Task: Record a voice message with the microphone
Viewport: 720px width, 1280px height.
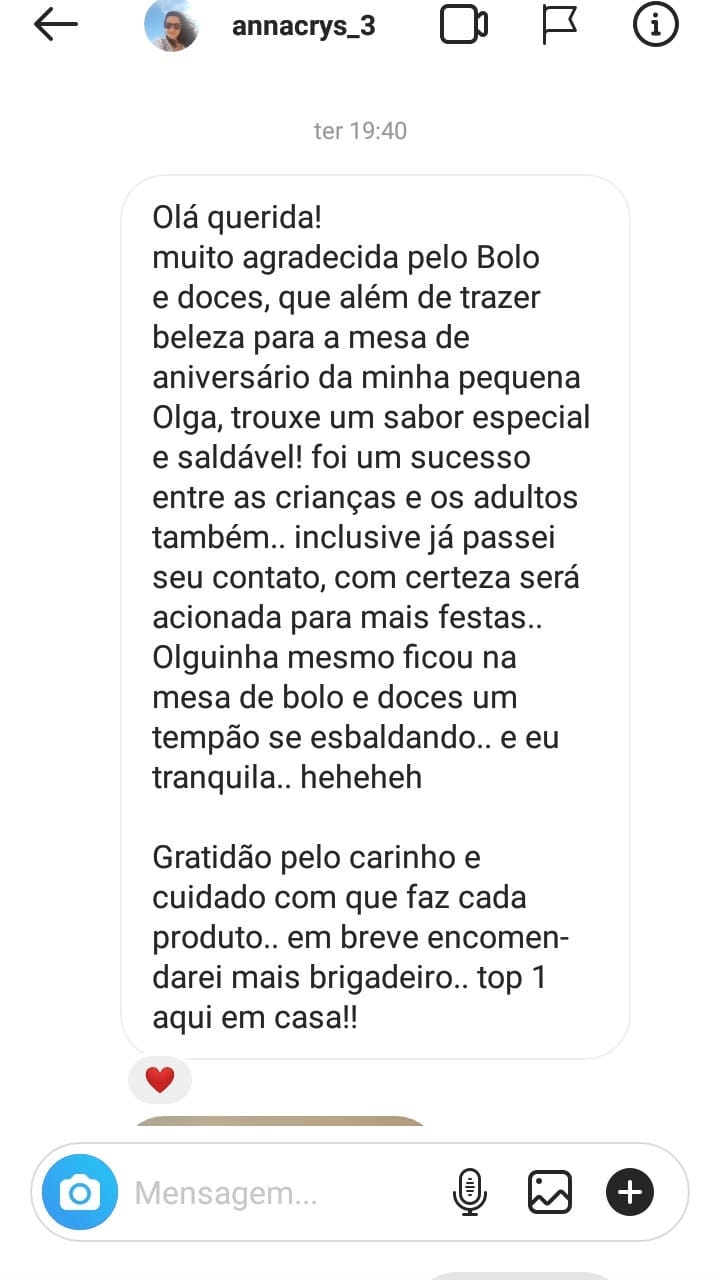Action: pos(469,1192)
